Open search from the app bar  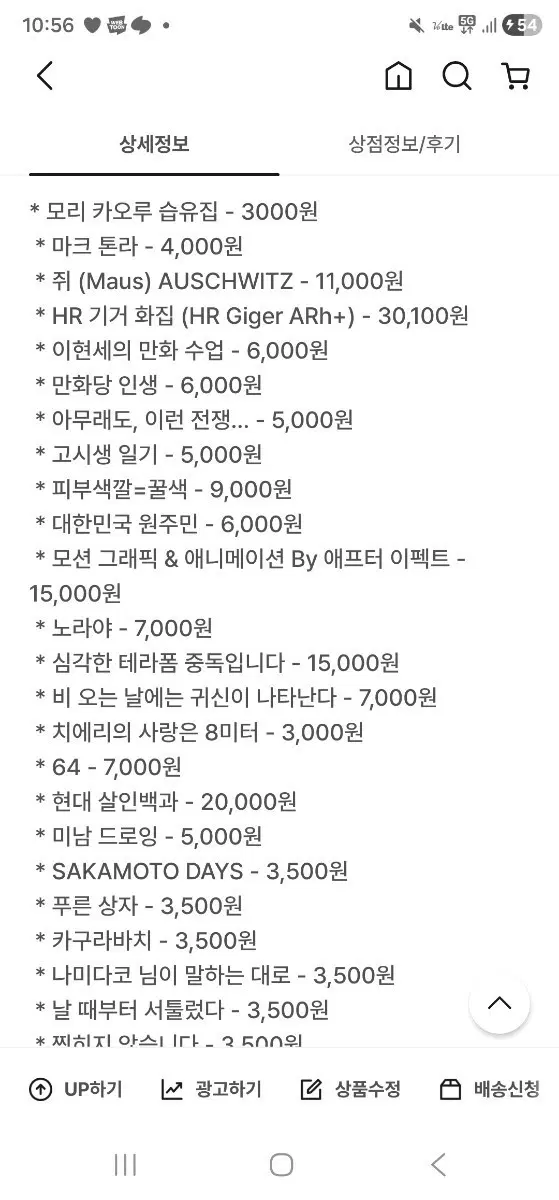coord(457,76)
